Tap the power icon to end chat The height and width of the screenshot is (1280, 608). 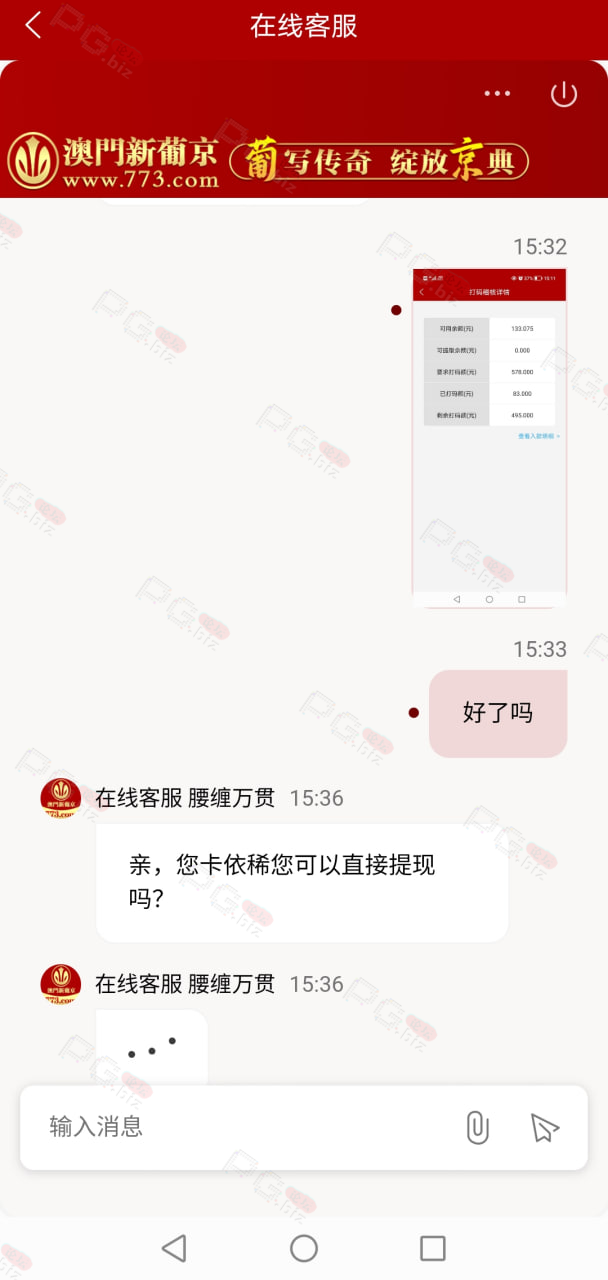tap(564, 94)
